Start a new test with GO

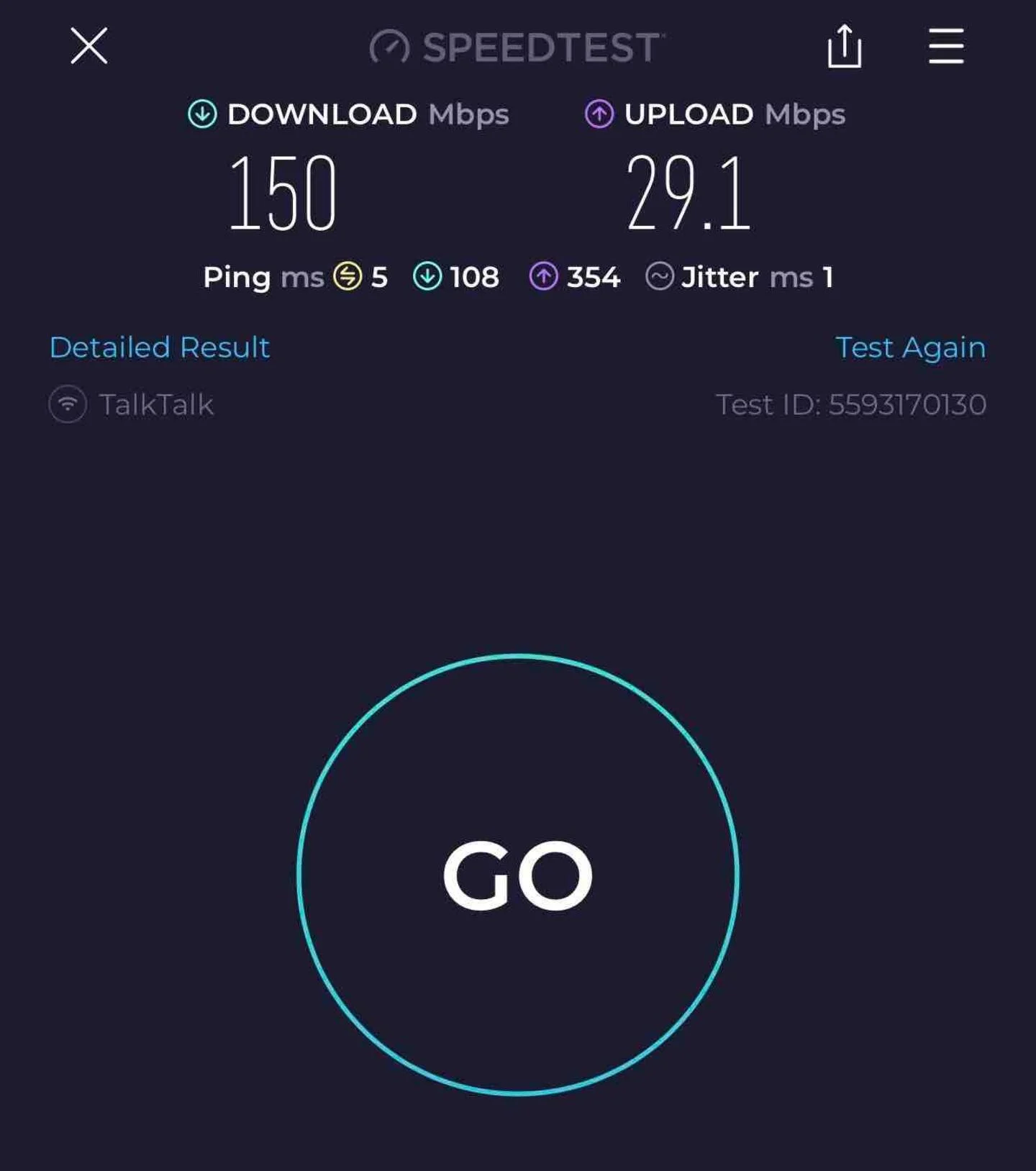point(518,874)
